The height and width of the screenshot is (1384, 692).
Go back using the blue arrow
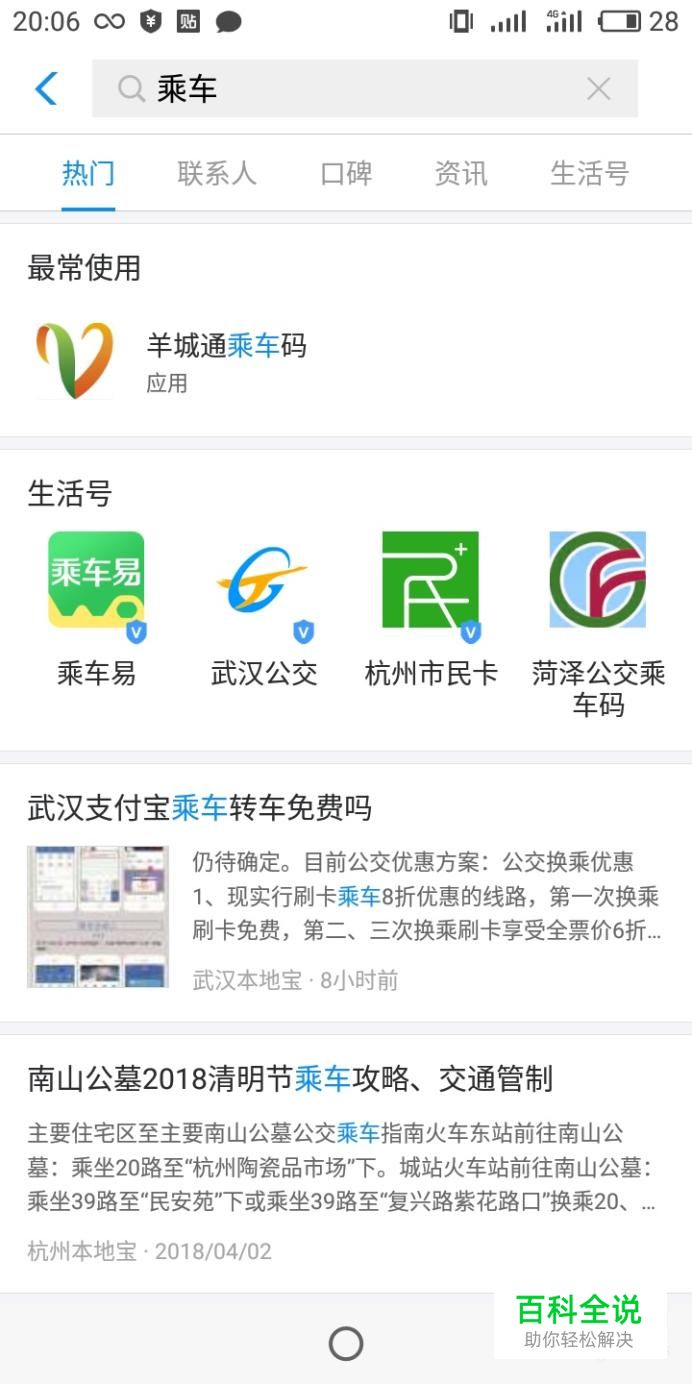point(46,89)
